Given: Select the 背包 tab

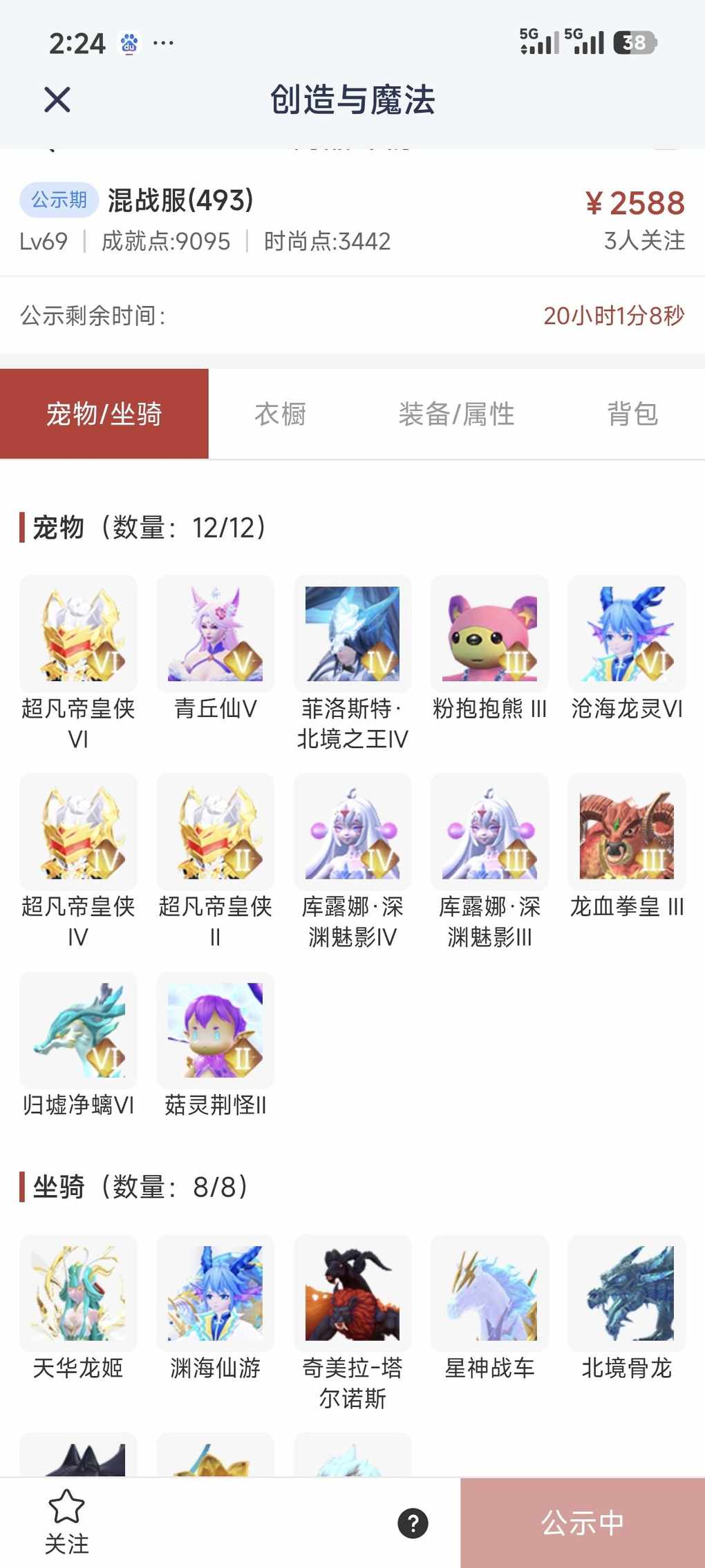Looking at the screenshot, I should point(632,414).
